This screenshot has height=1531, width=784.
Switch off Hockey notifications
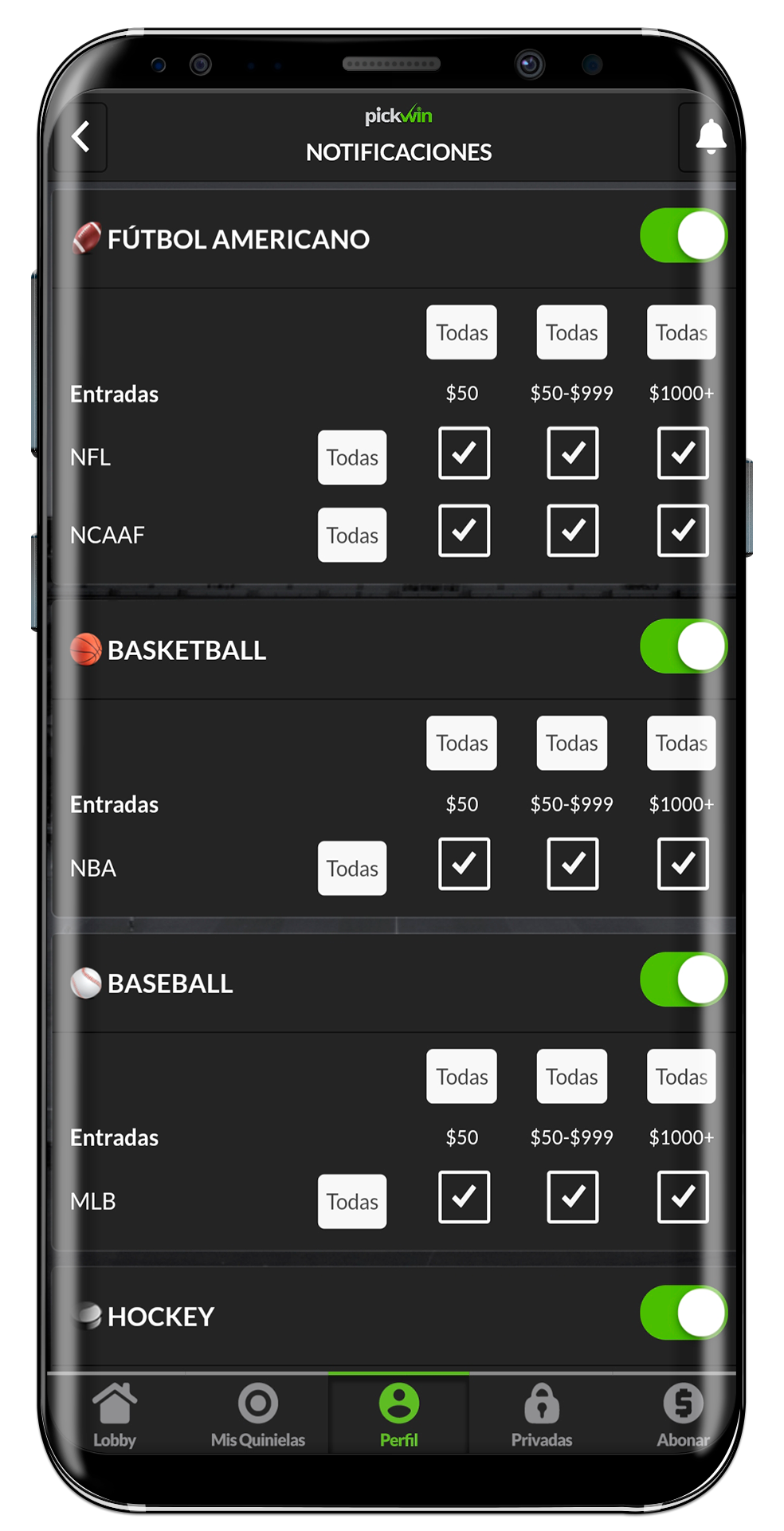click(x=683, y=1313)
